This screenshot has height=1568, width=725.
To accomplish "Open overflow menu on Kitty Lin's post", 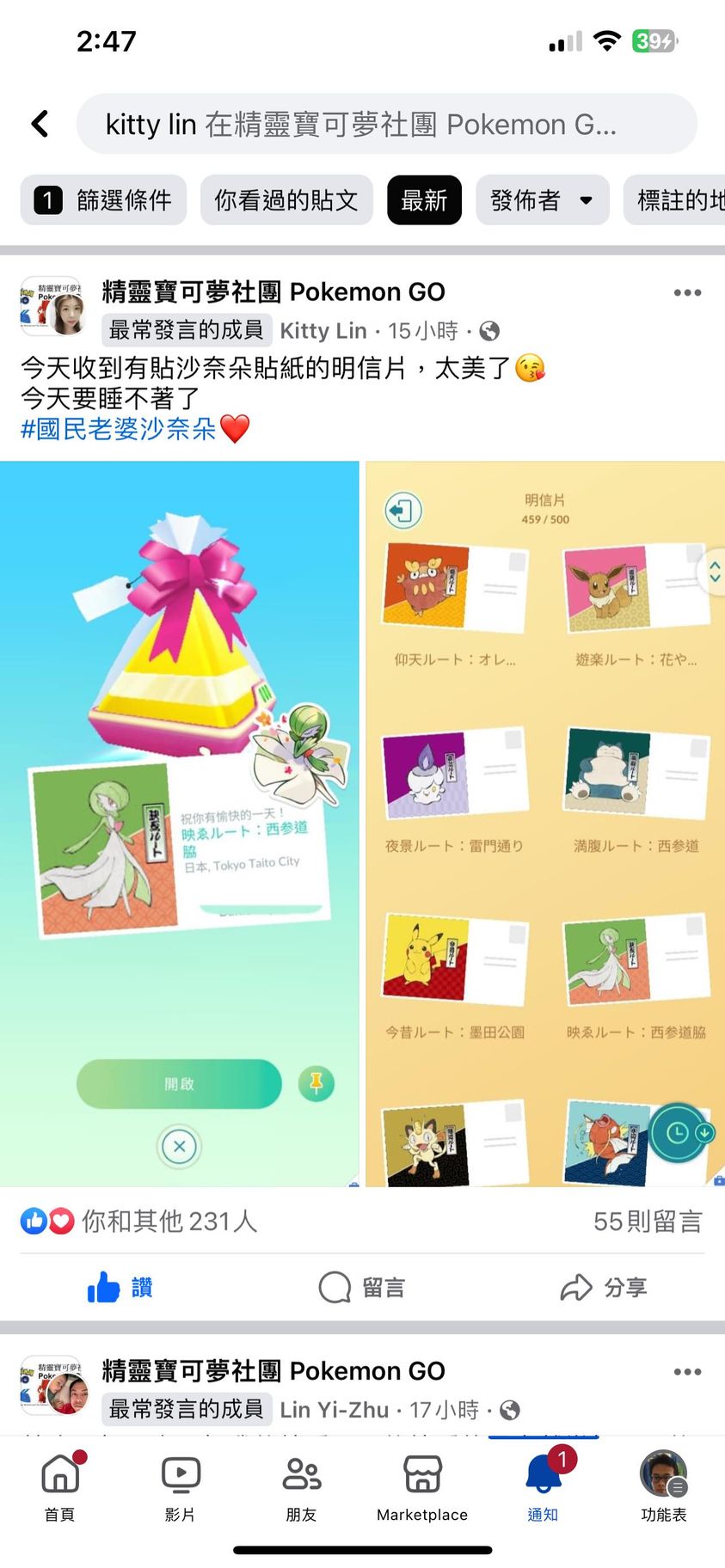I will 686,293.
